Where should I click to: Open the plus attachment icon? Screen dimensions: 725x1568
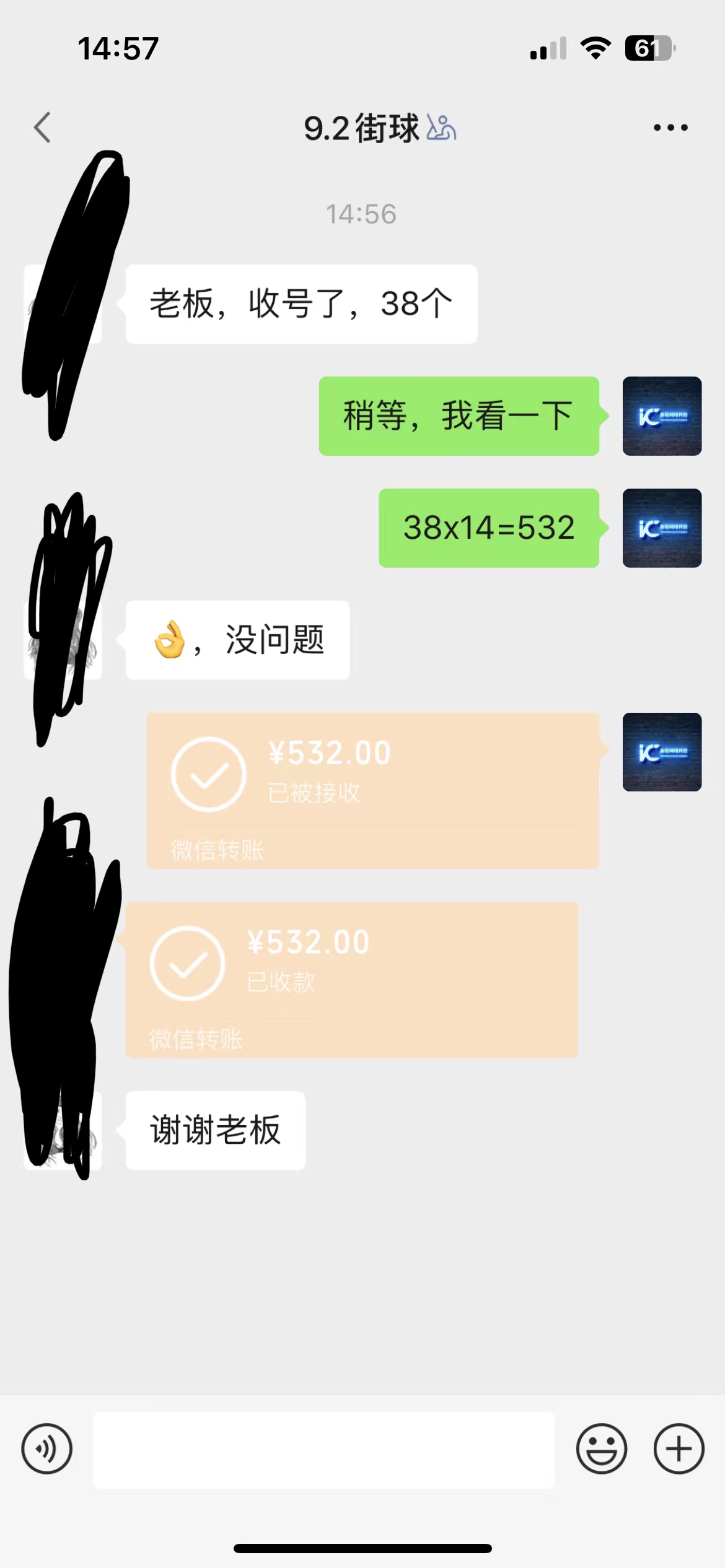(679, 1449)
